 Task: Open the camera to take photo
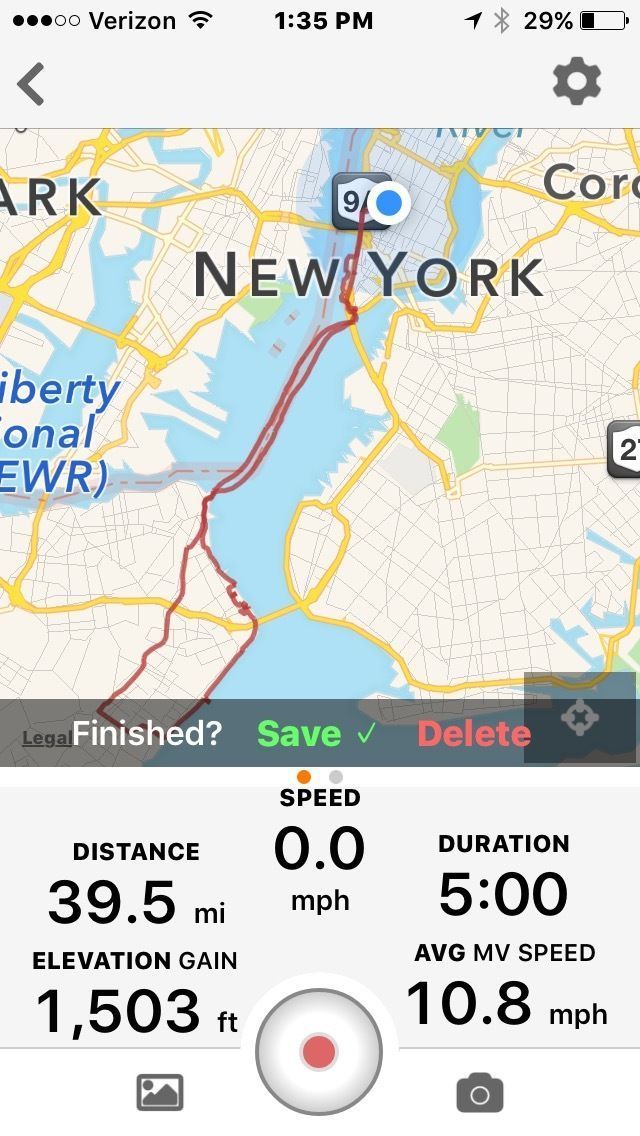pyautogui.click(x=479, y=1093)
